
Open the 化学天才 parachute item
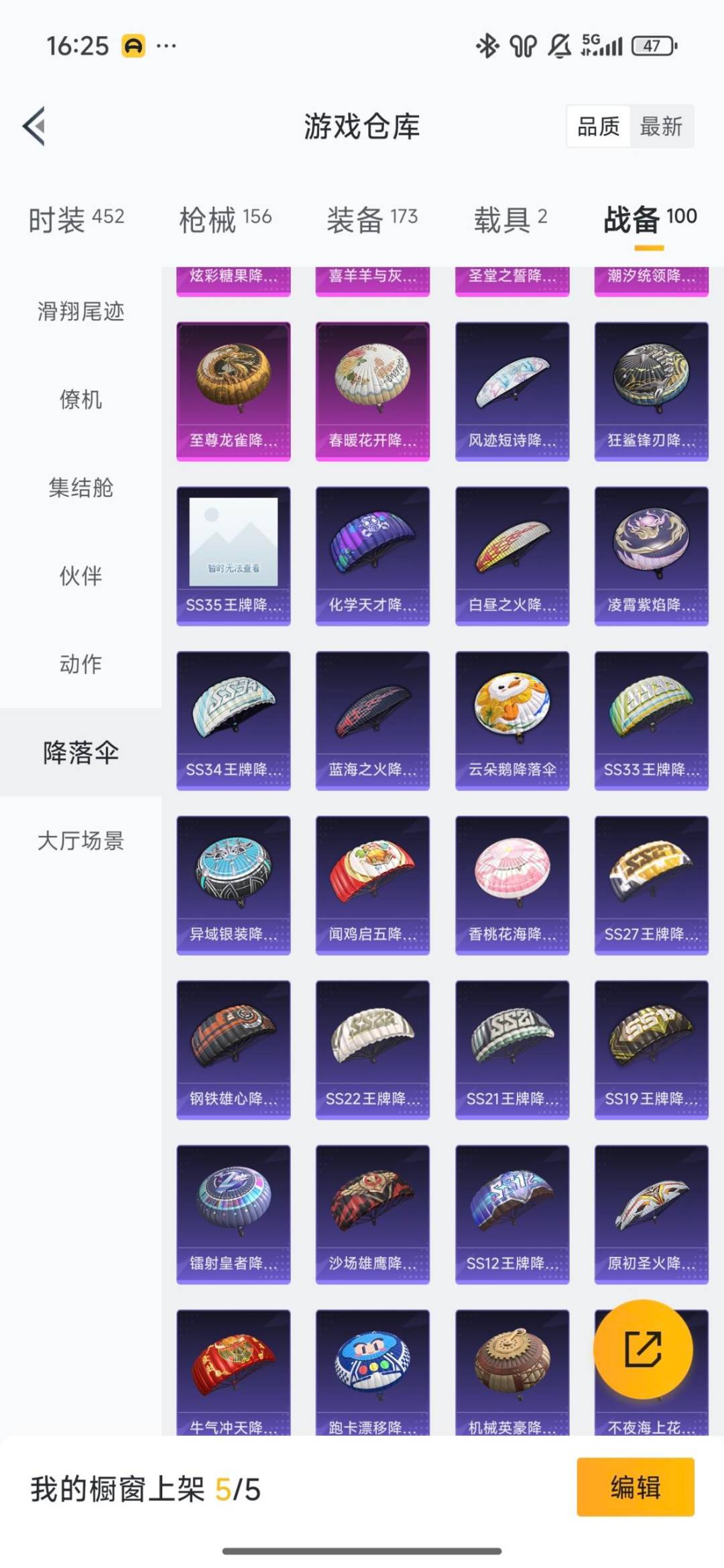click(x=373, y=556)
